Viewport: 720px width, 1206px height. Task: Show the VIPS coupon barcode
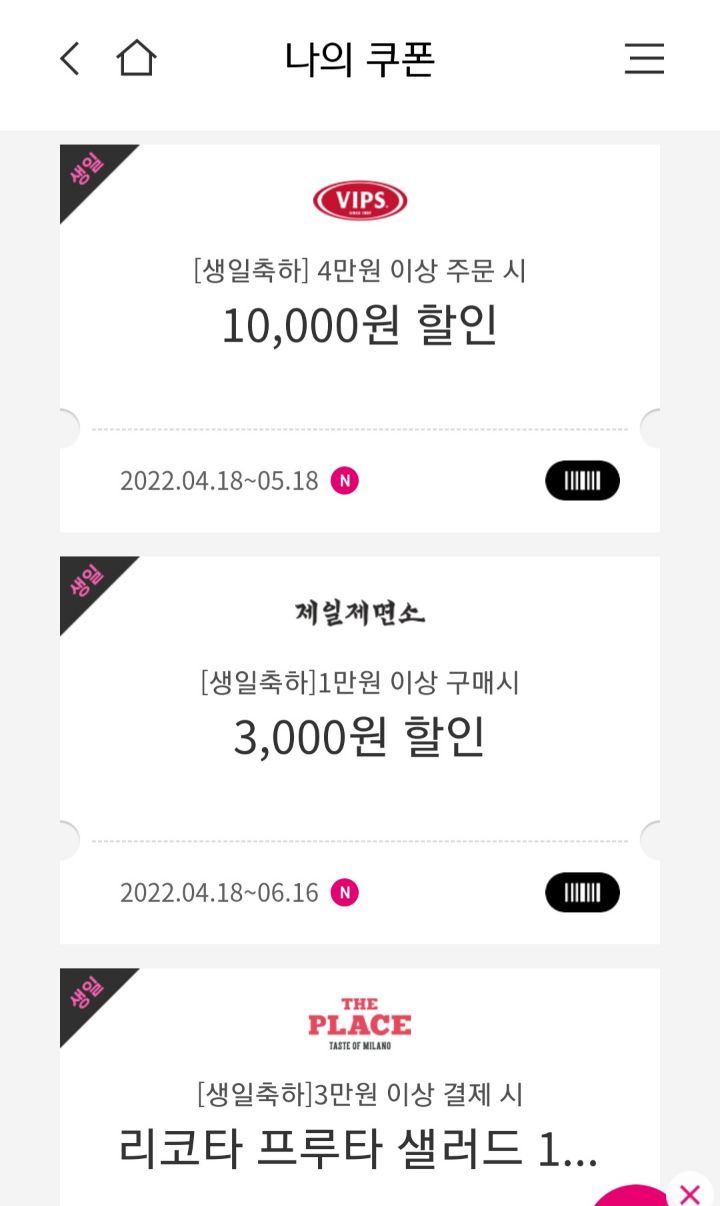pyautogui.click(x=582, y=480)
